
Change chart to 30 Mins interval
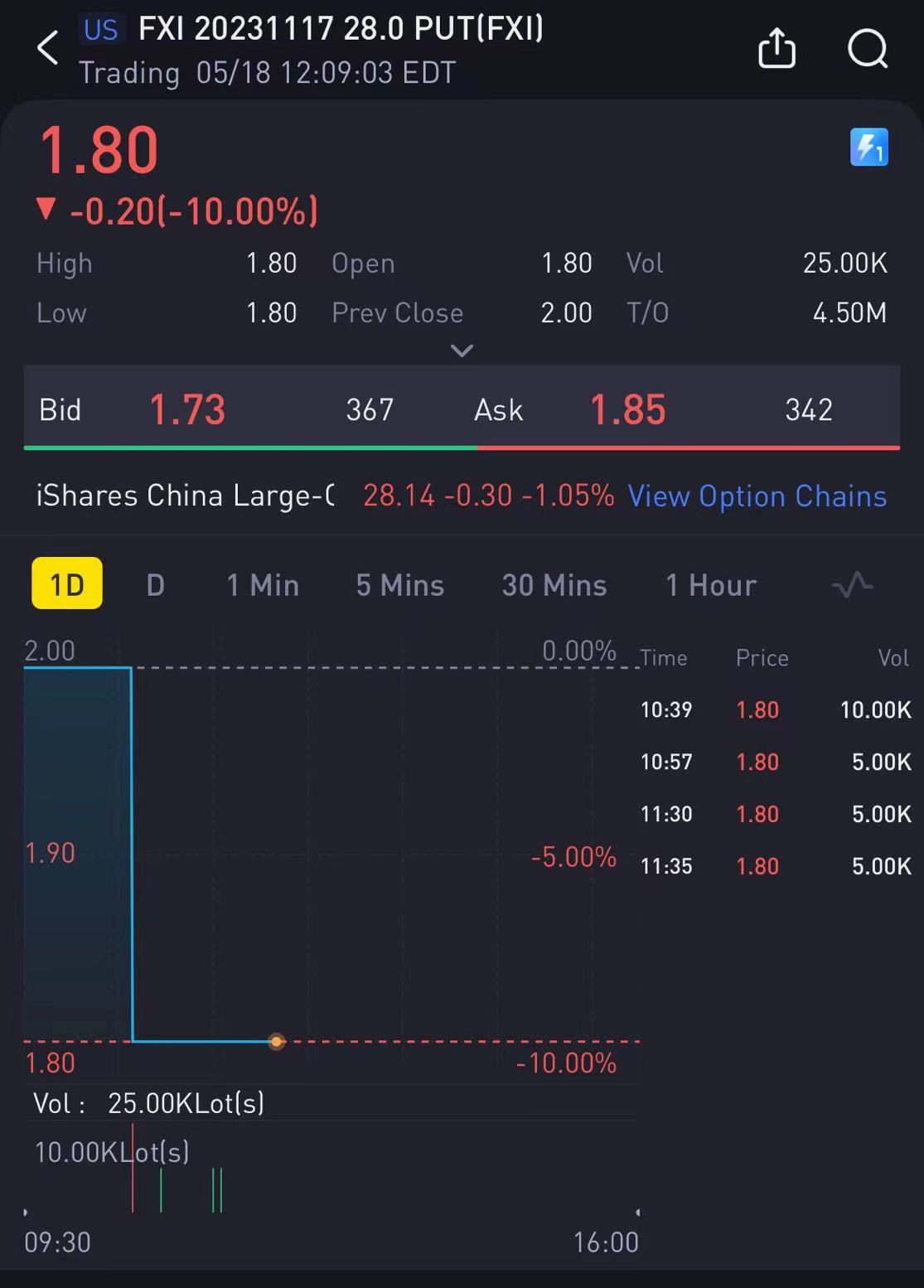[x=554, y=585]
